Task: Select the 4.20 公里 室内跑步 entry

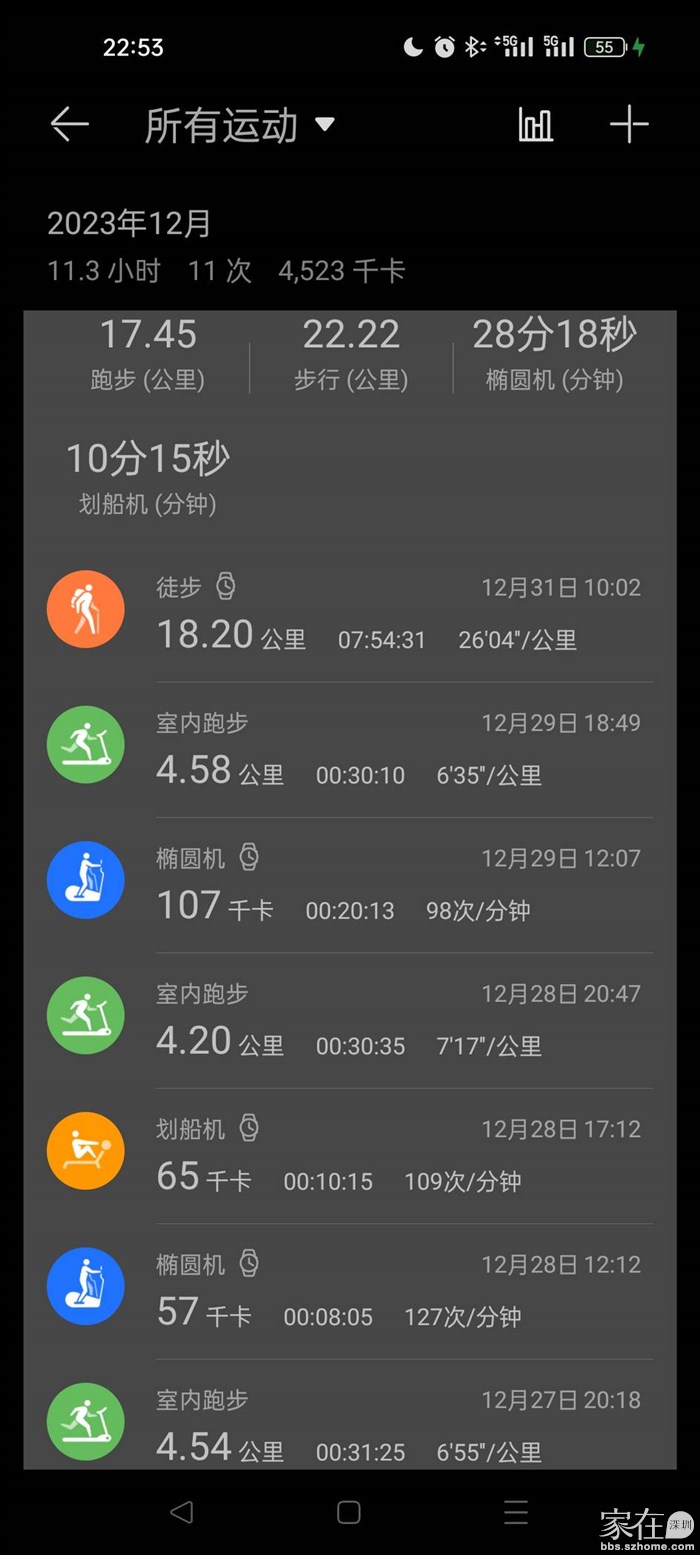Action: [350, 1019]
